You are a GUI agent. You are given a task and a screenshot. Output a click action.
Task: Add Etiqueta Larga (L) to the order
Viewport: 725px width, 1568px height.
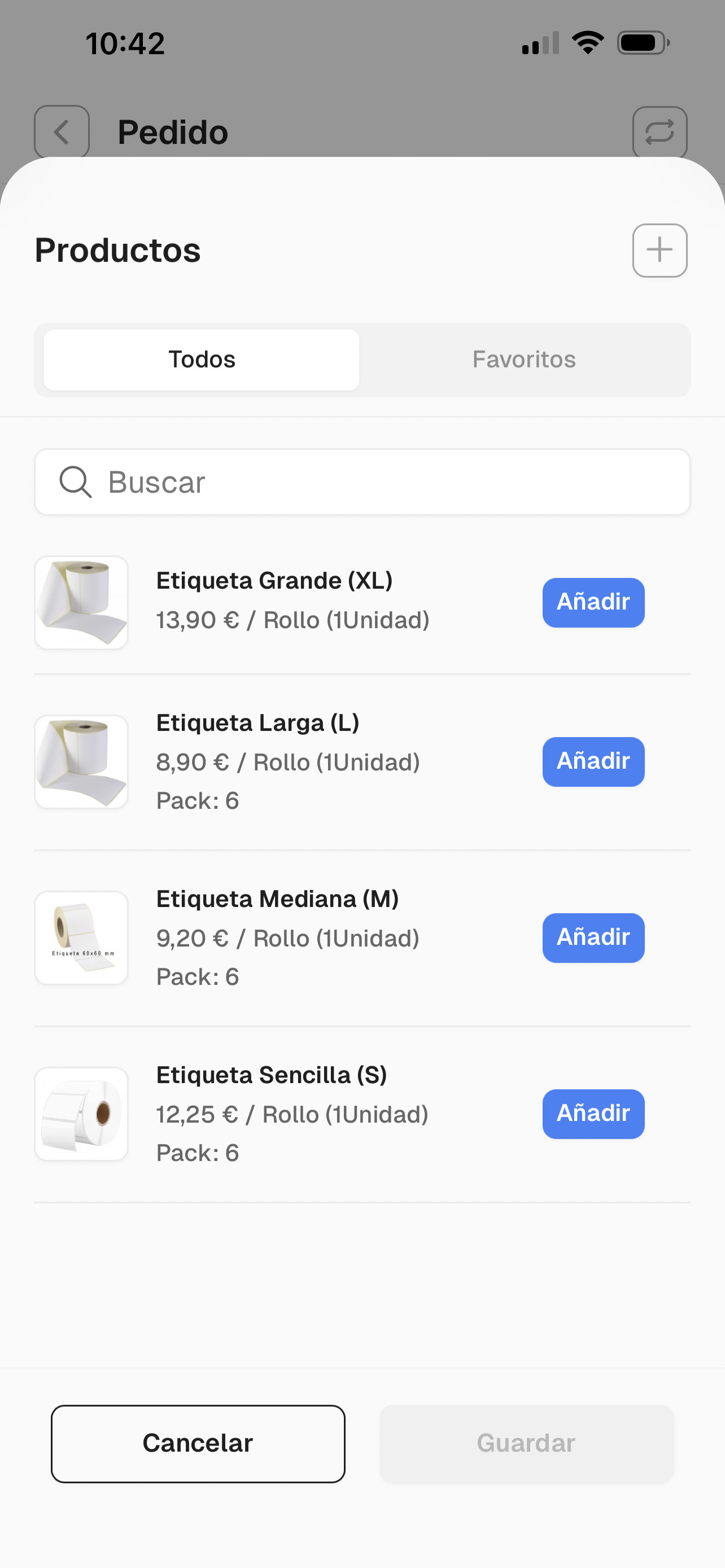click(x=593, y=761)
